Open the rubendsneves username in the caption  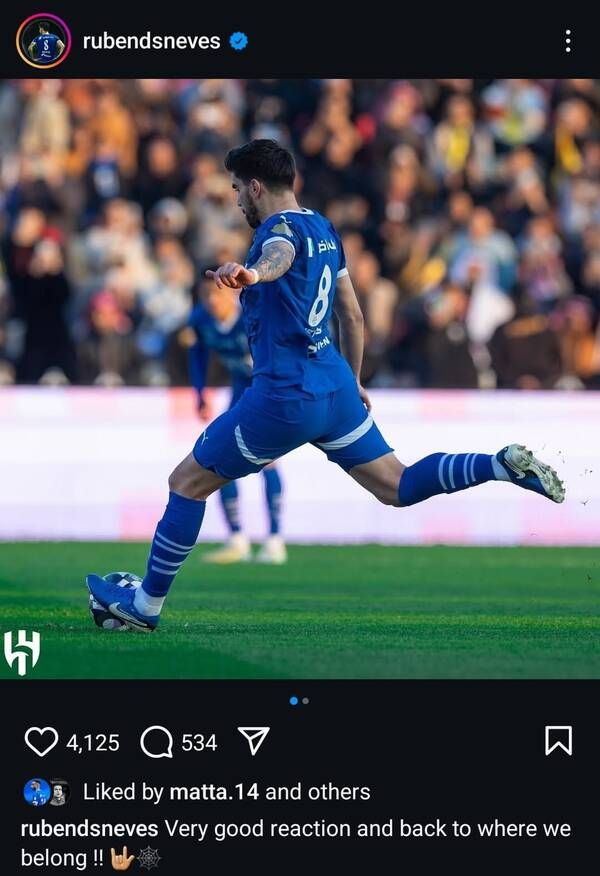pos(89,828)
